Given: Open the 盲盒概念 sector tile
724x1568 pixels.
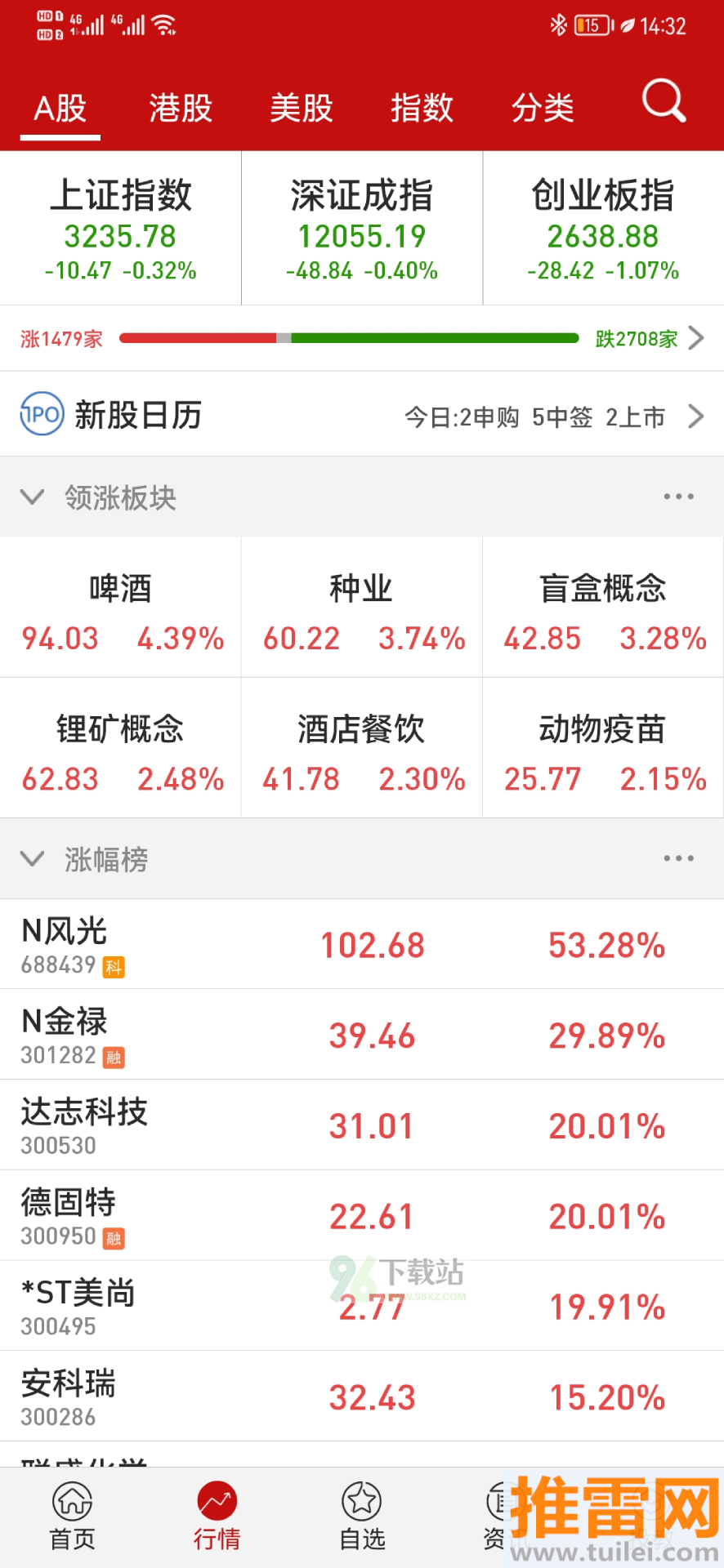Looking at the screenshot, I should (604, 608).
